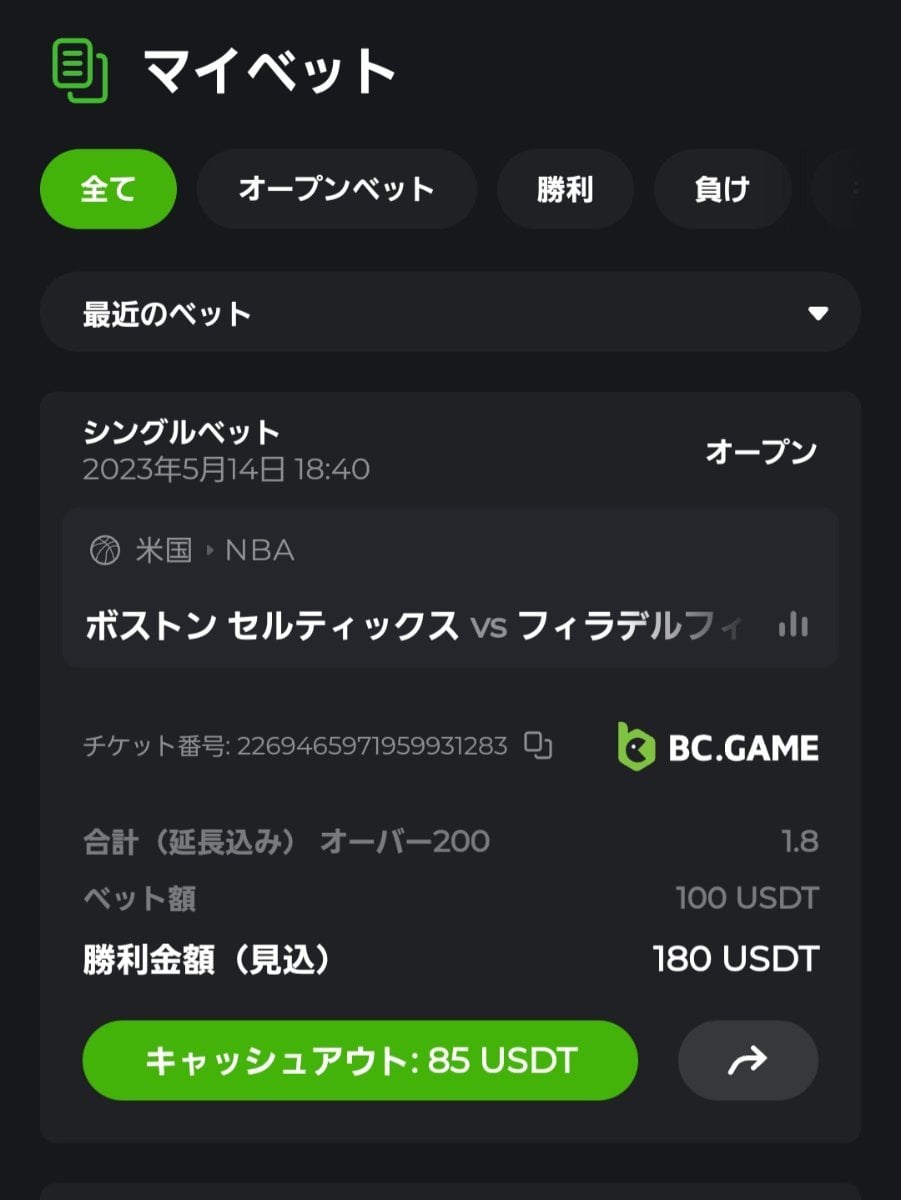The width and height of the screenshot is (901, 1200).
Task: Show only 勝利 bets
Action: click(x=565, y=189)
